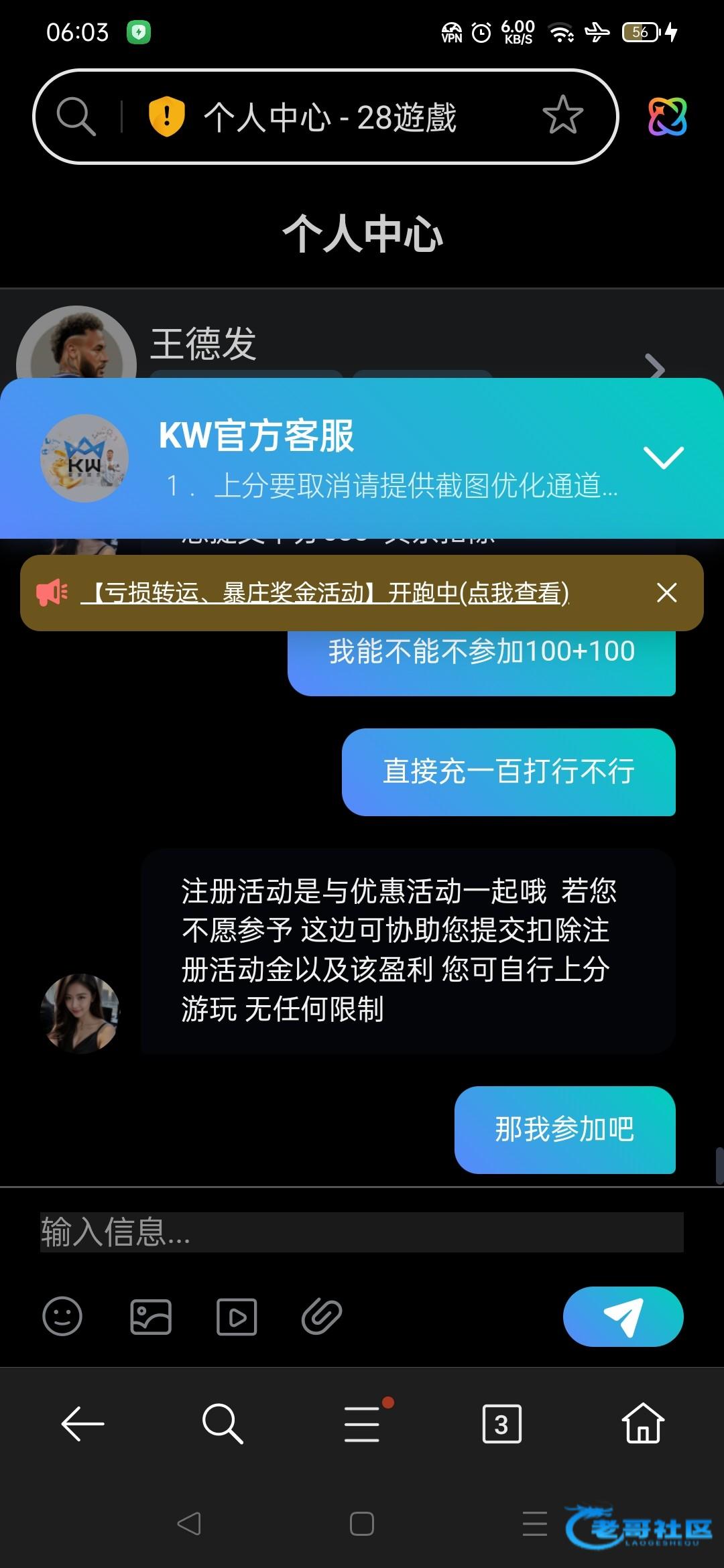The width and height of the screenshot is (724, 1568).
Task: Open the colorful AI assistant icon
Action: point(667,117)
